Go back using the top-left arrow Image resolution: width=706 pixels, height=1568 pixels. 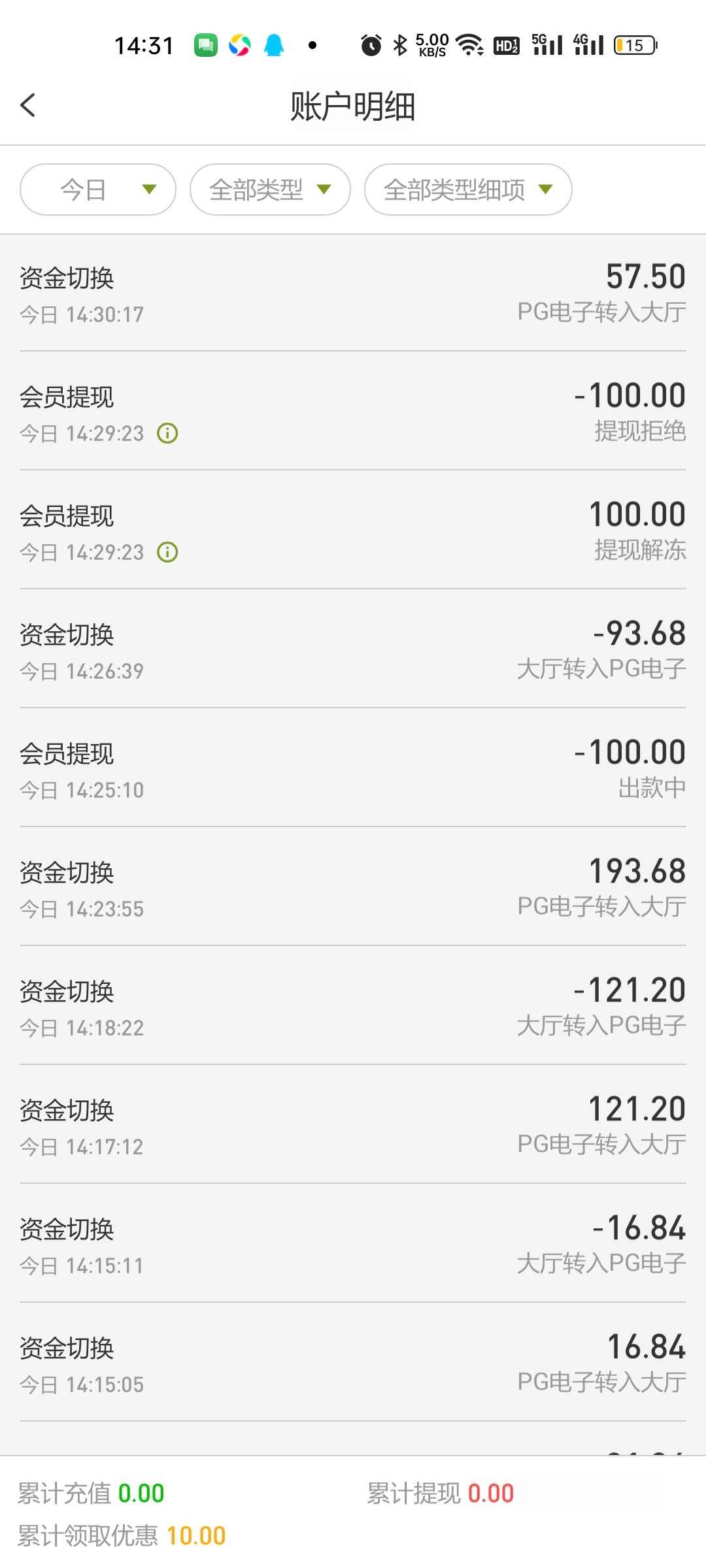click(x=28, y=105)
